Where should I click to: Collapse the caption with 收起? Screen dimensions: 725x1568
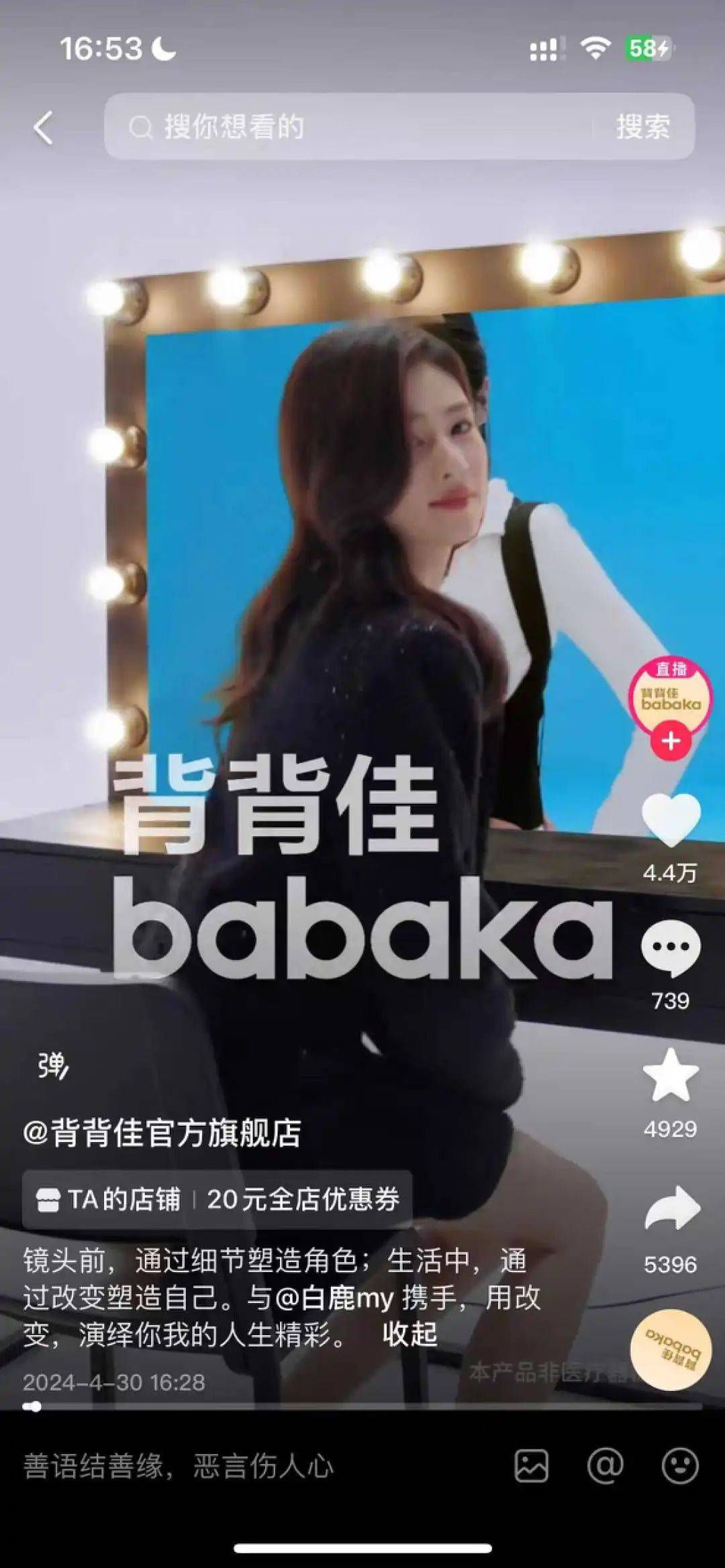(x=409, y=1334)
